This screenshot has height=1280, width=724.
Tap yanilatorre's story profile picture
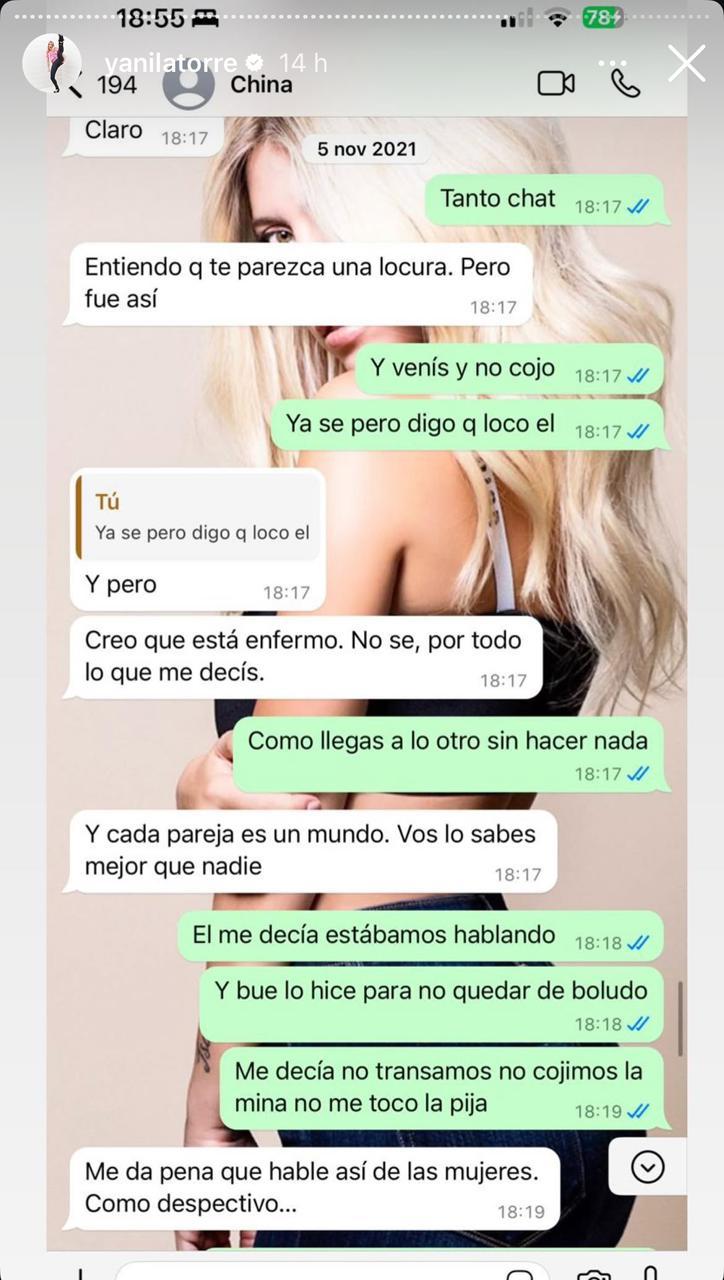point(52,62)
